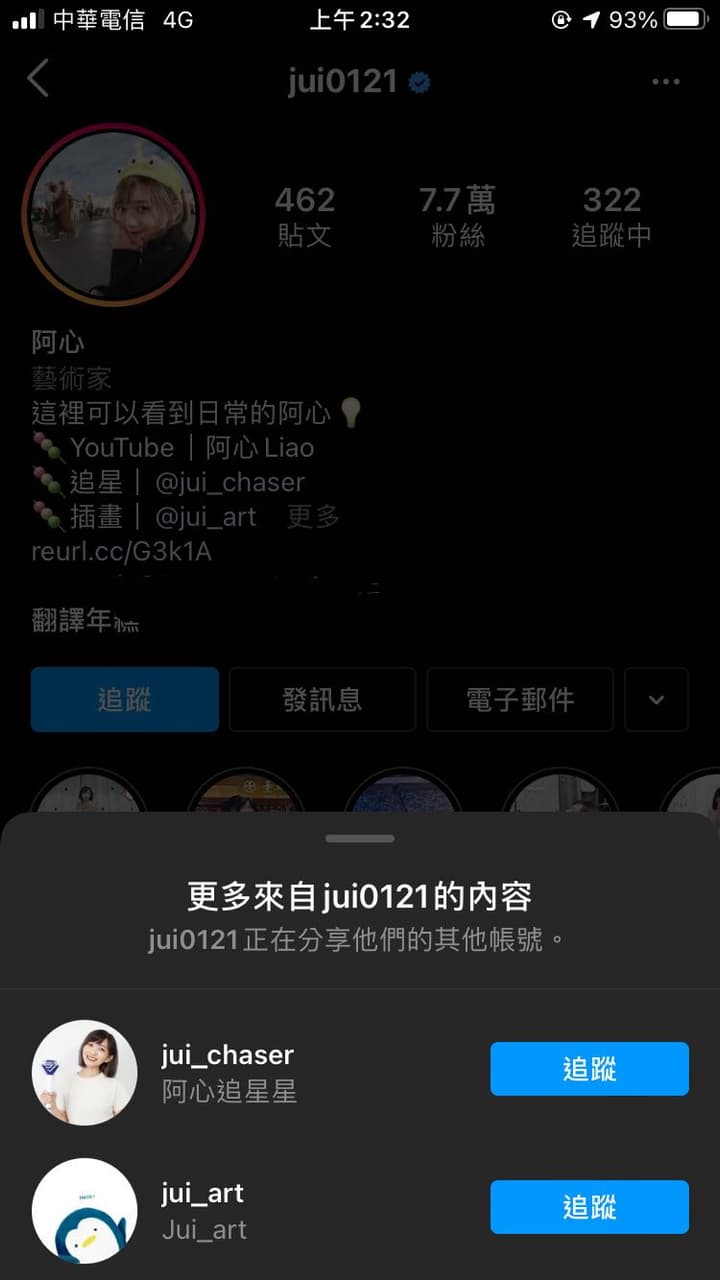Open the jui_chaser profile row
This screenshot has width=720, height=1280.
pyautogui.click(x=360, y=1072)
